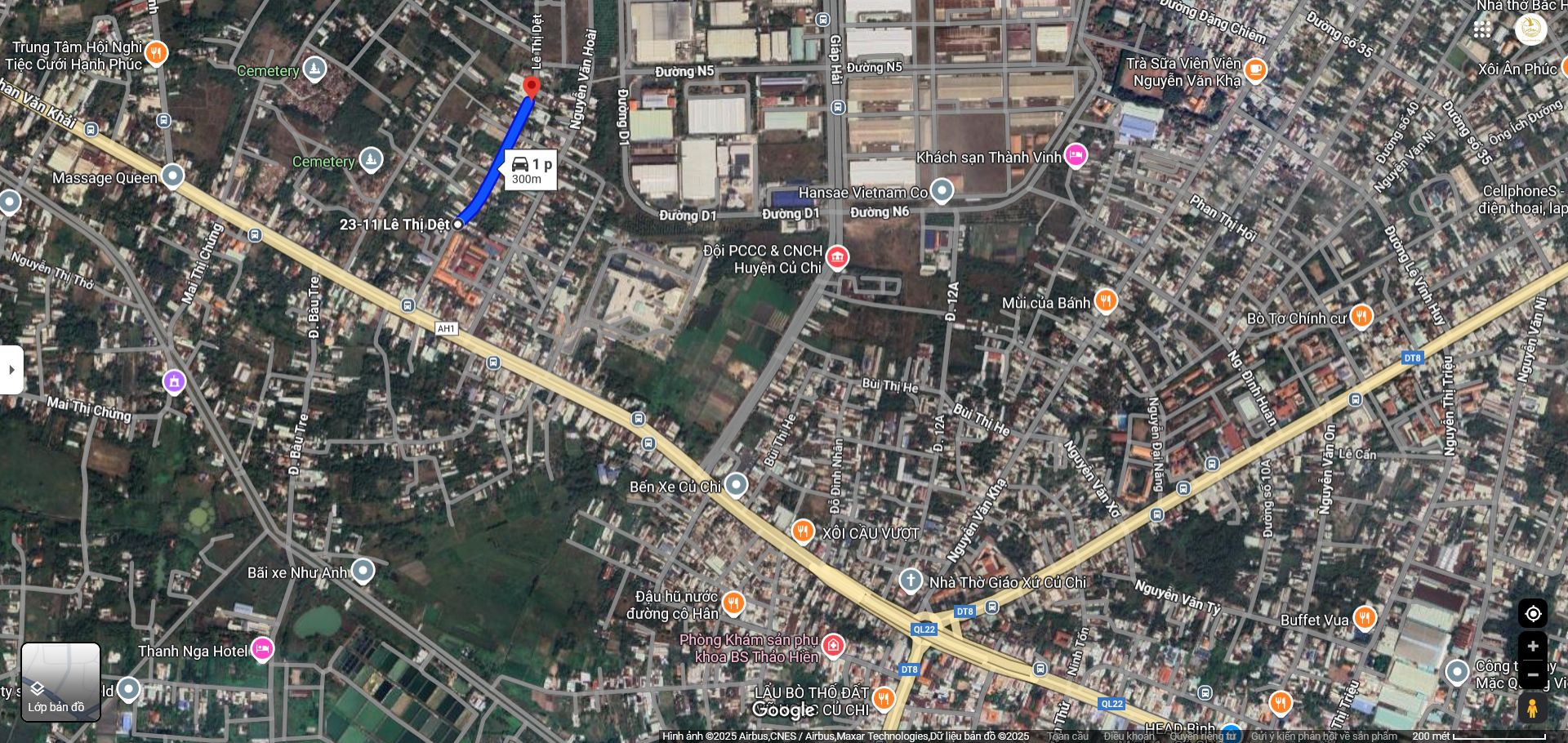Show your current location
This screenshot has width=1568, height=743.
pyautogui.click(x=1533, y=614)
